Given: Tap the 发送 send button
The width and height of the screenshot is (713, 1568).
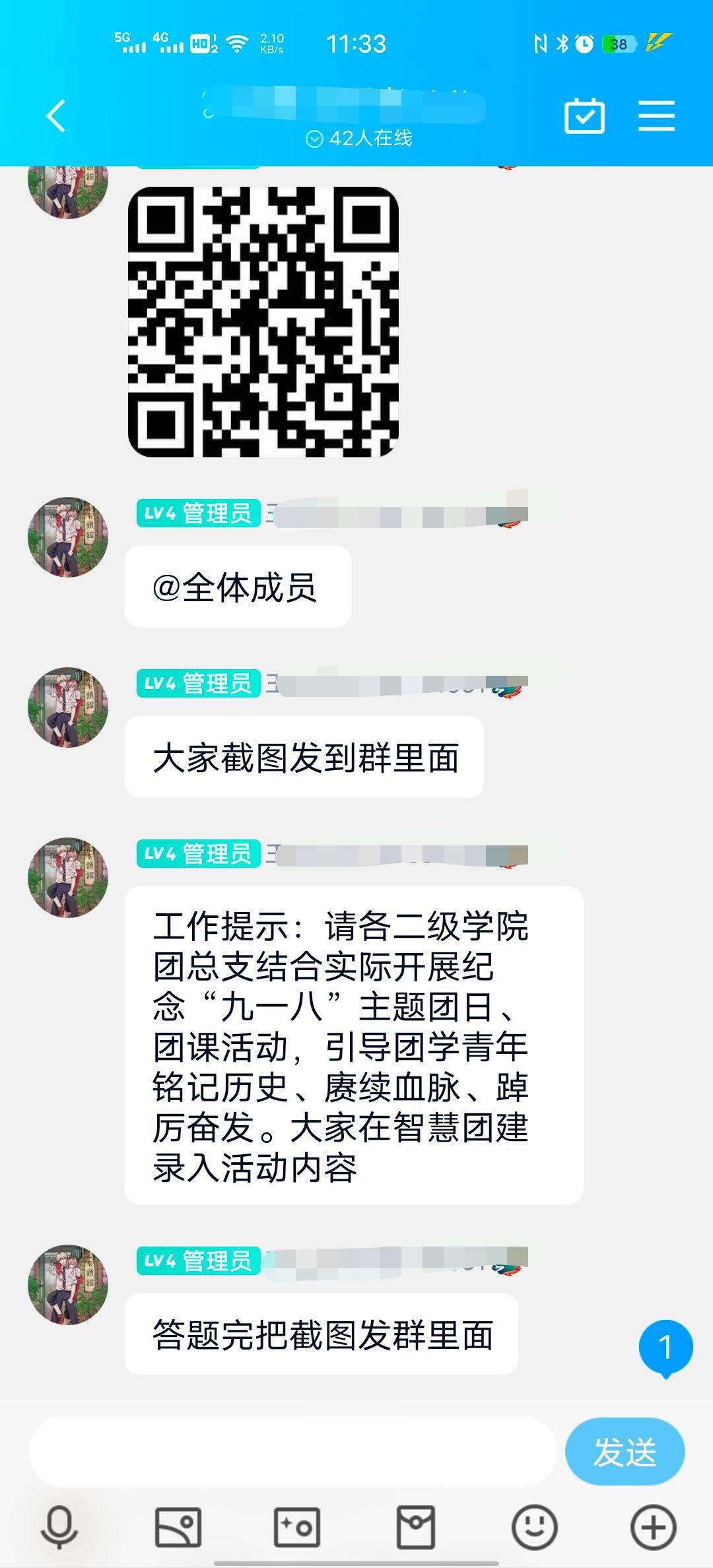Looking at the screenshot, I should coord(625,1452).
